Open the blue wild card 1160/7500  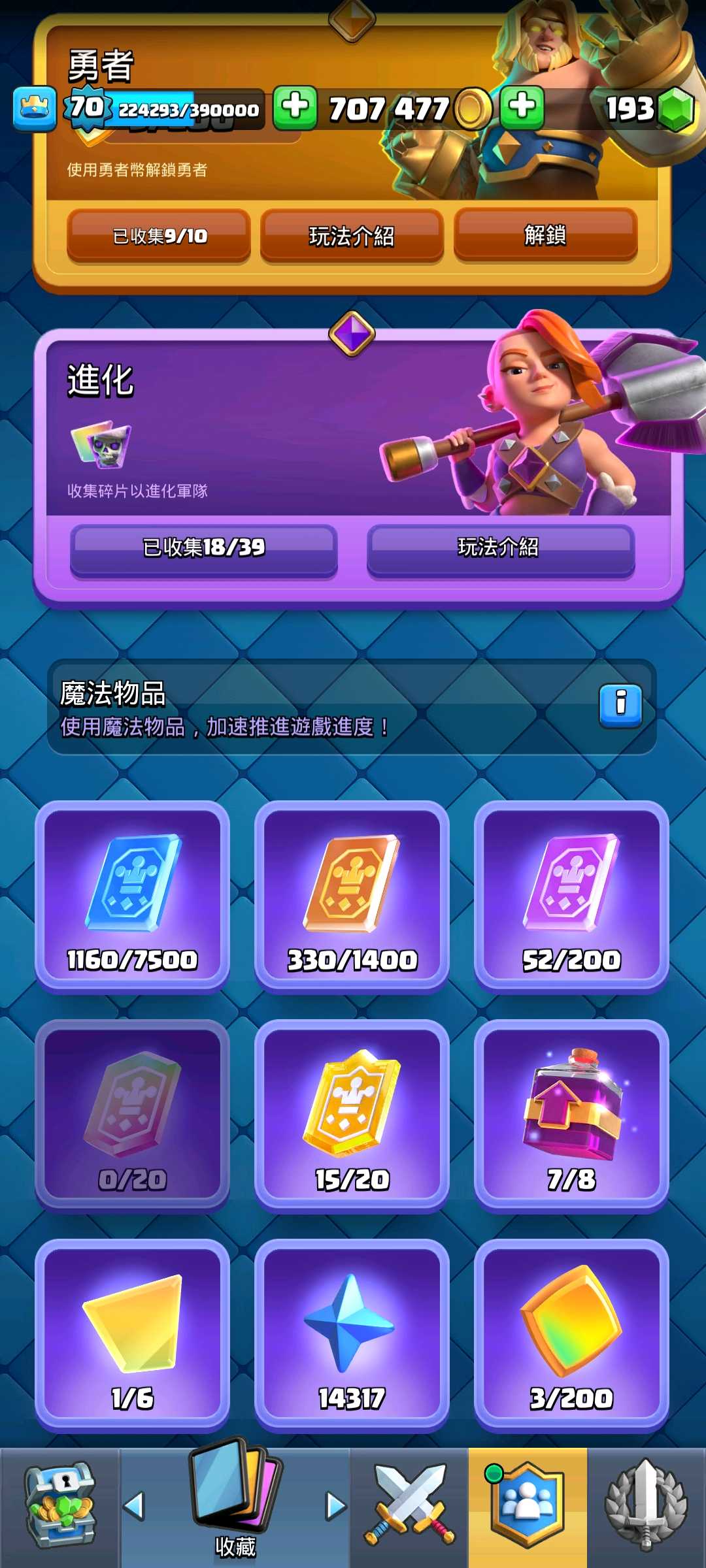coord(133,896)
